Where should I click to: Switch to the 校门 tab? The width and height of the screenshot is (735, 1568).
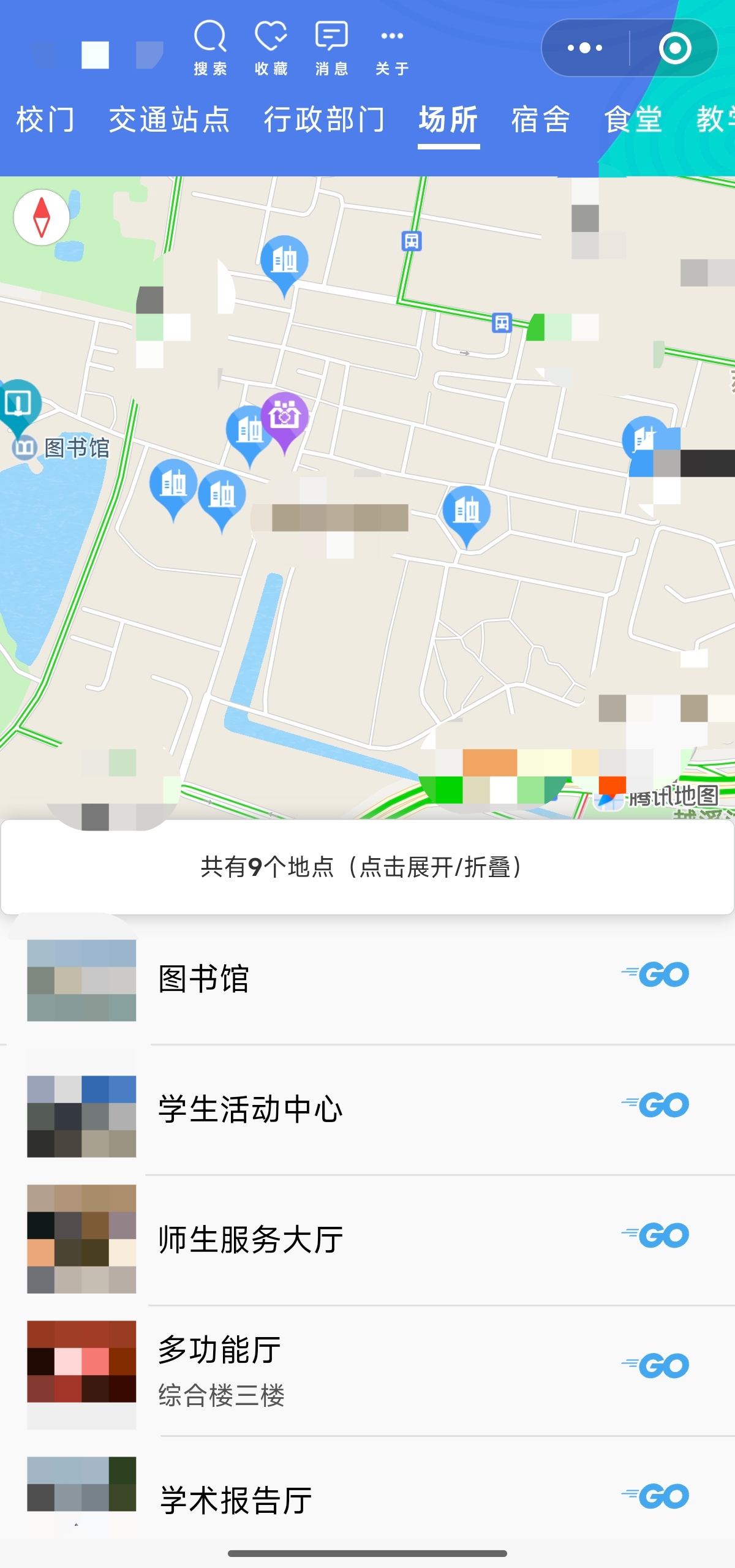[45, 119]
